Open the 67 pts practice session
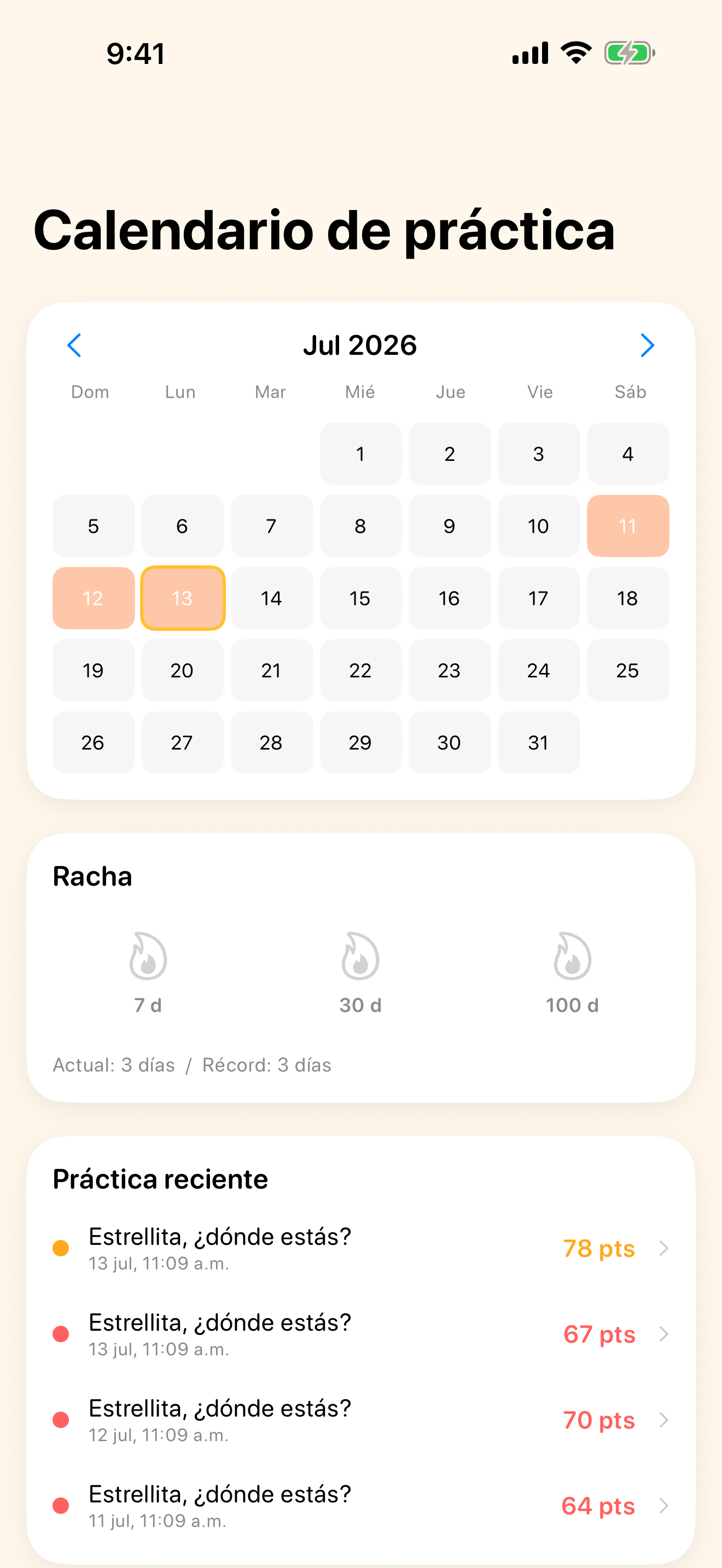The width and height of the screenshot is (722, 1568). [x=360, y=1334]
